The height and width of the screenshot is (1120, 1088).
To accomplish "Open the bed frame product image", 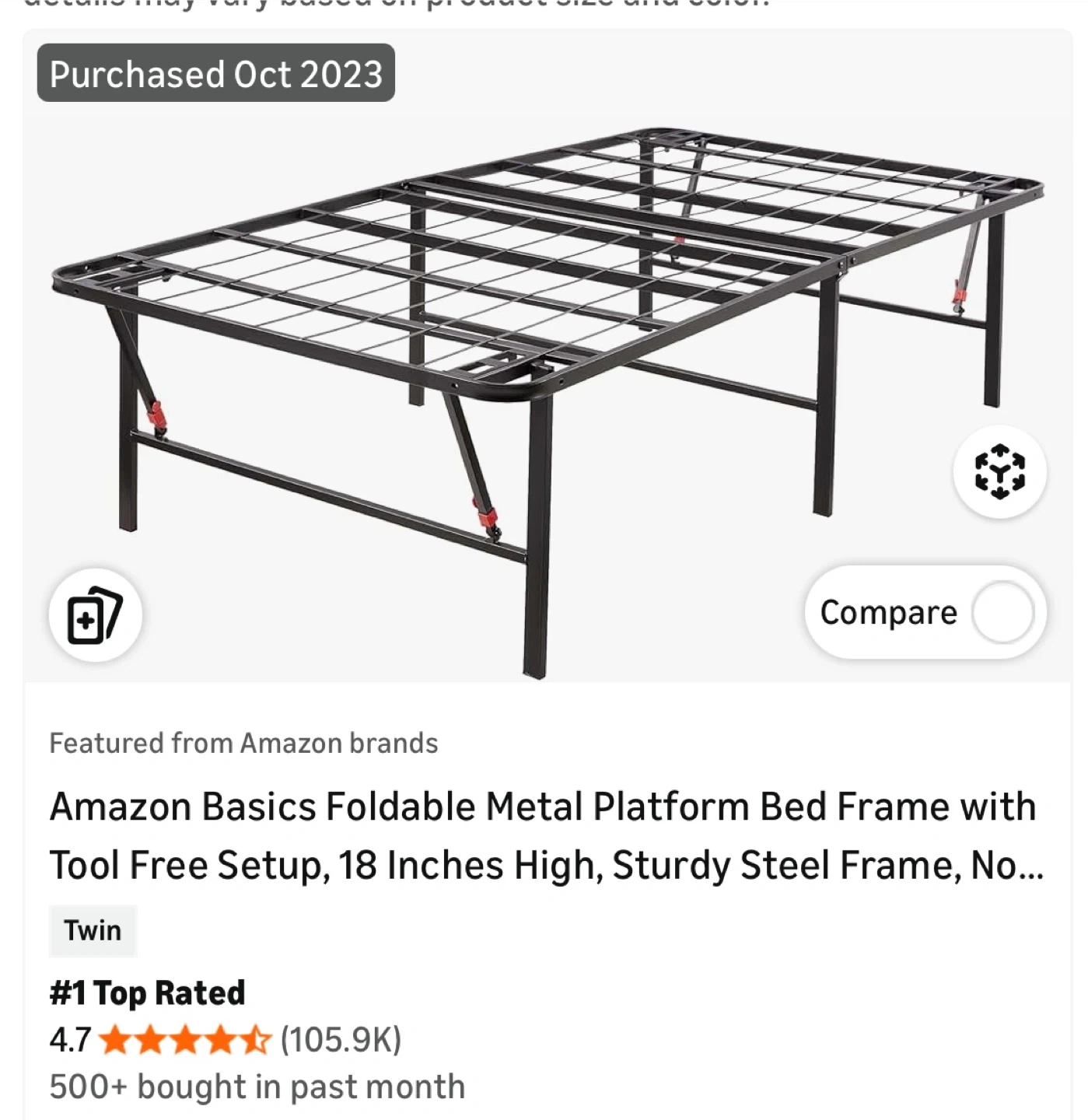I will (547, 402).
